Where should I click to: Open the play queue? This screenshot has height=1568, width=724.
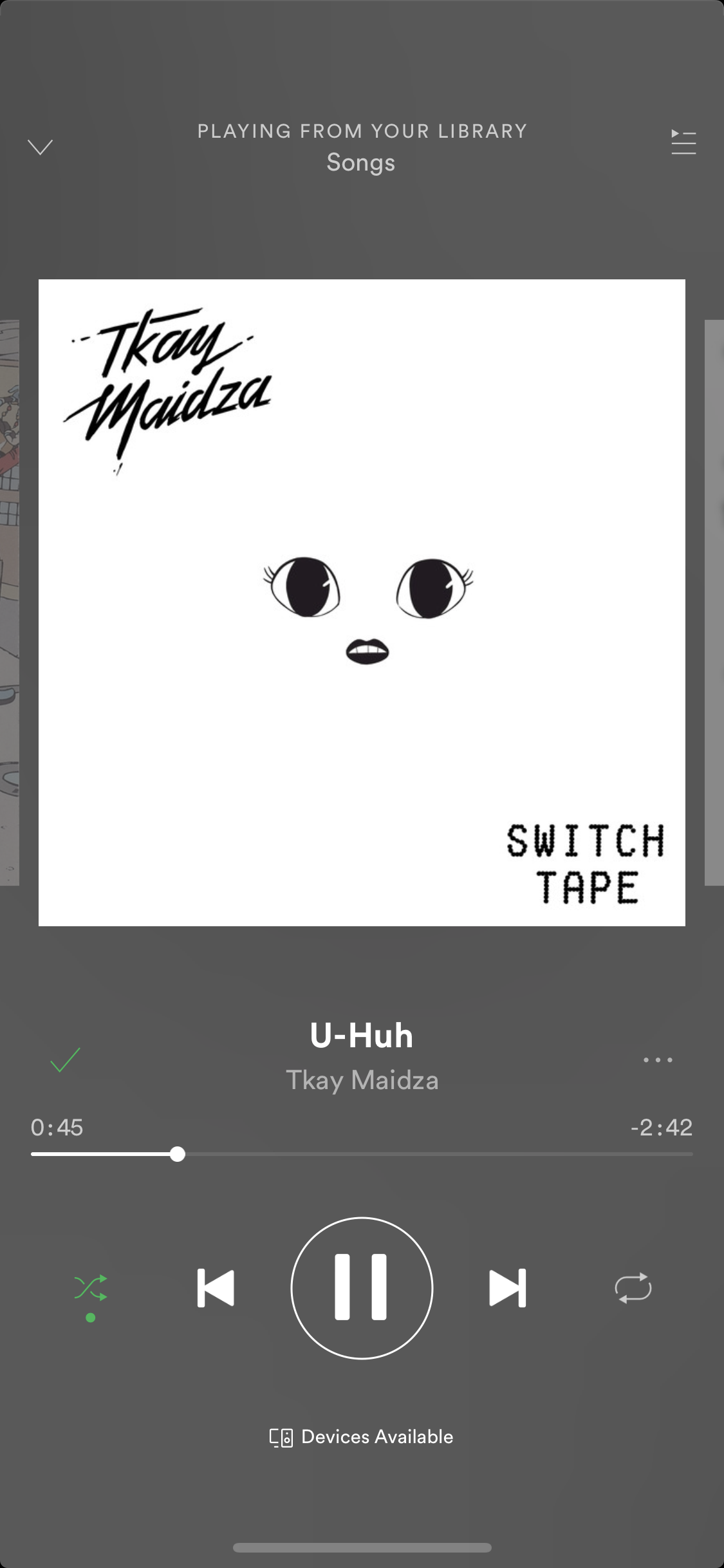(683, 142)
